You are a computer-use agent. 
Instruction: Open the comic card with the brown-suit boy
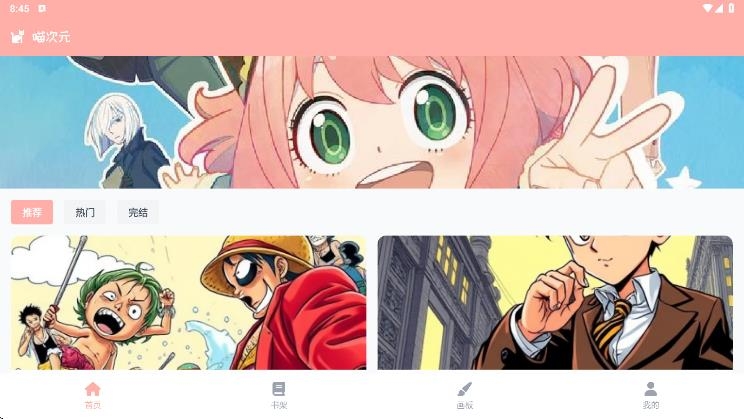click(555, 303)
